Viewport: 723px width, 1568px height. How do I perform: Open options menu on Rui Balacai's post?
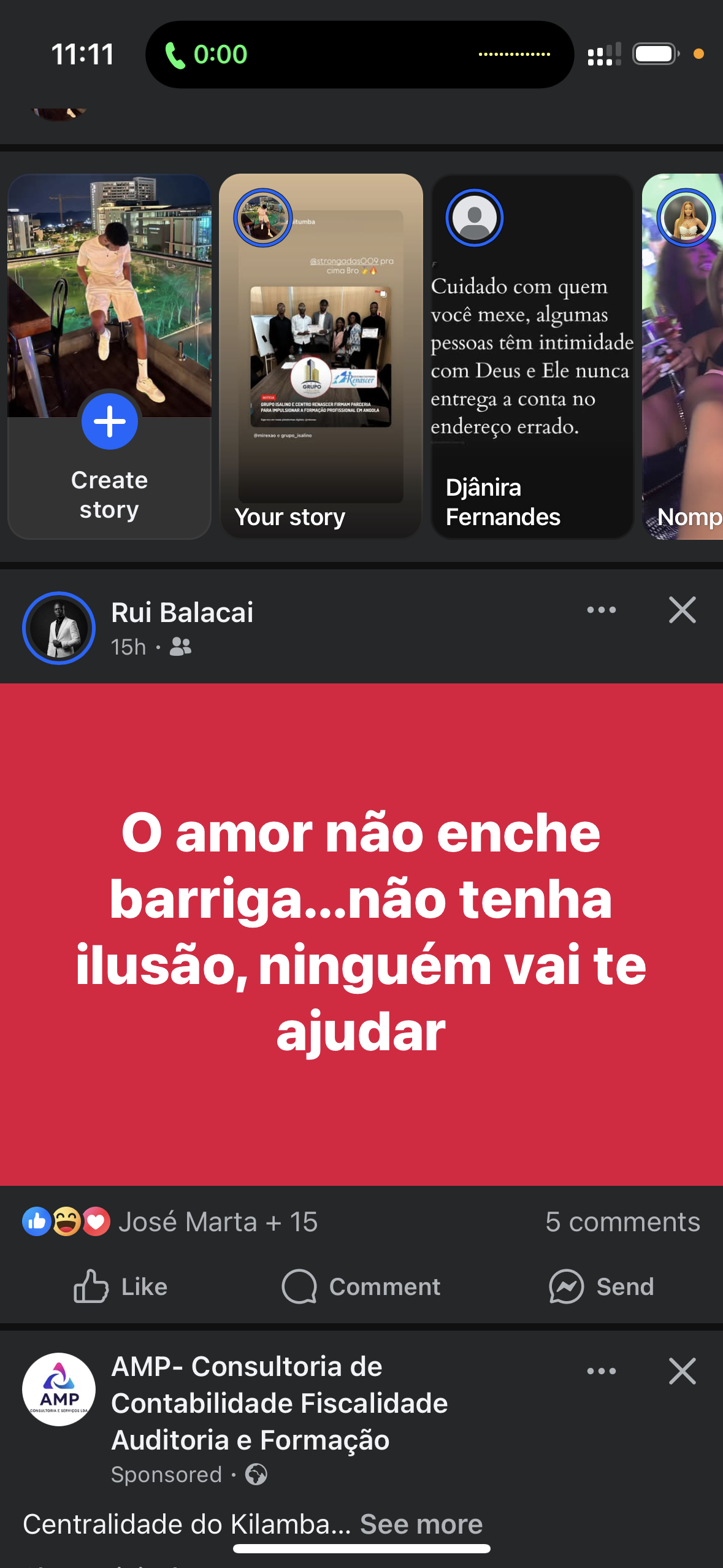(x=601, y=610)
